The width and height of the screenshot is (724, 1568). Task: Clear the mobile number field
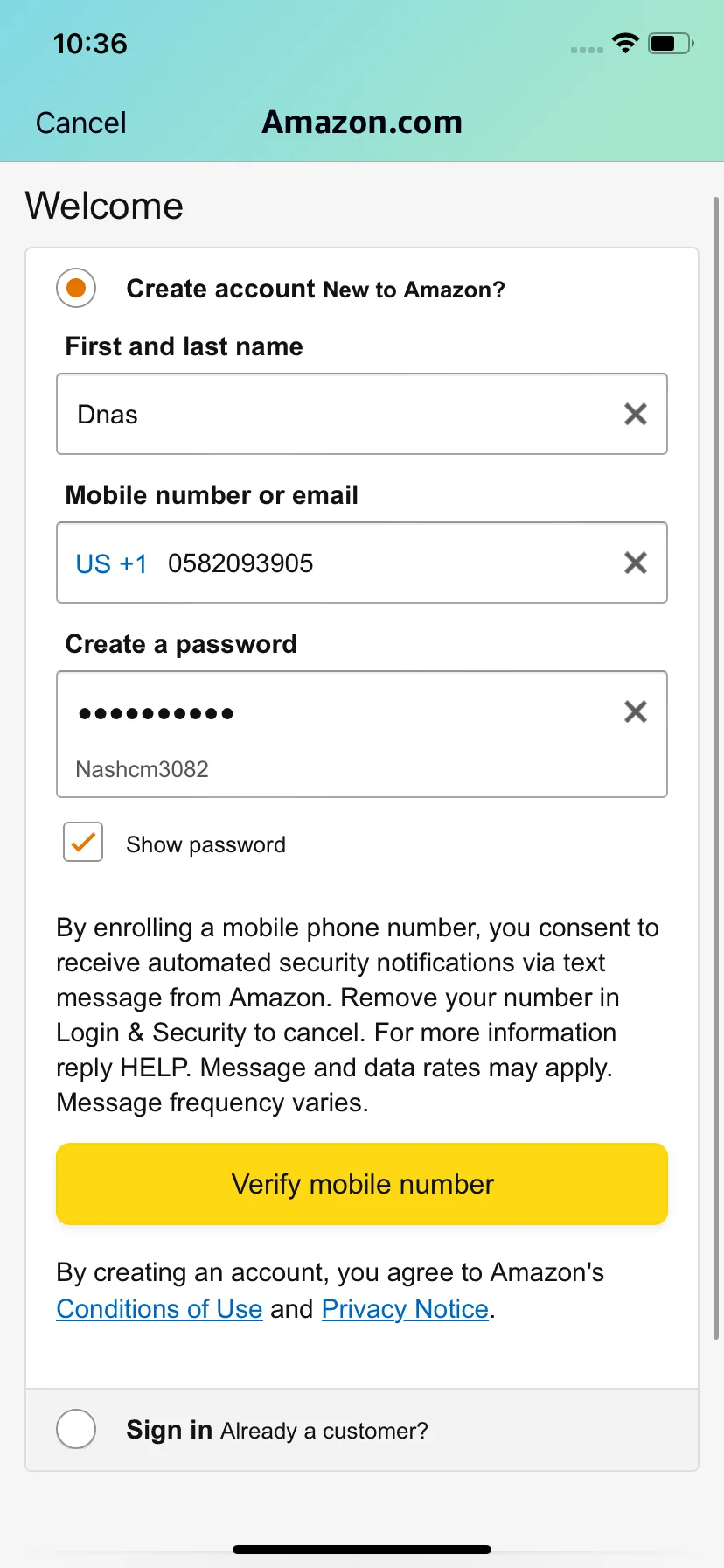636,563
